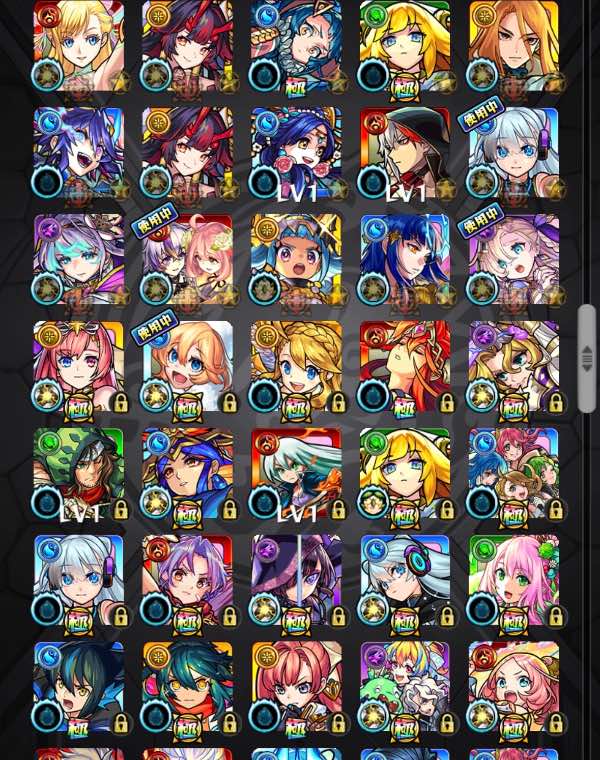Select the blue-haired bearded water monster
Viewport: 600px width, 760px height.
pos(296,46)
